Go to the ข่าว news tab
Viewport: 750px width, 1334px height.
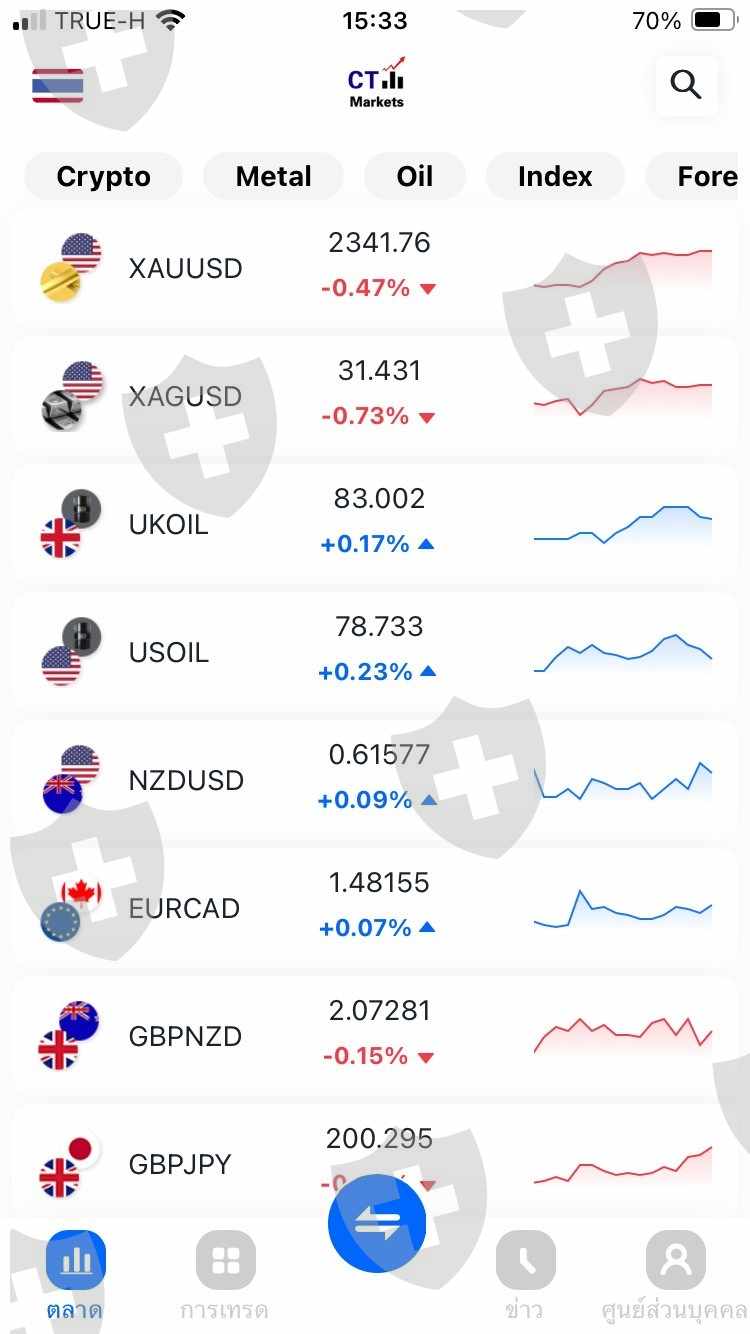(x=525, y=1275)
